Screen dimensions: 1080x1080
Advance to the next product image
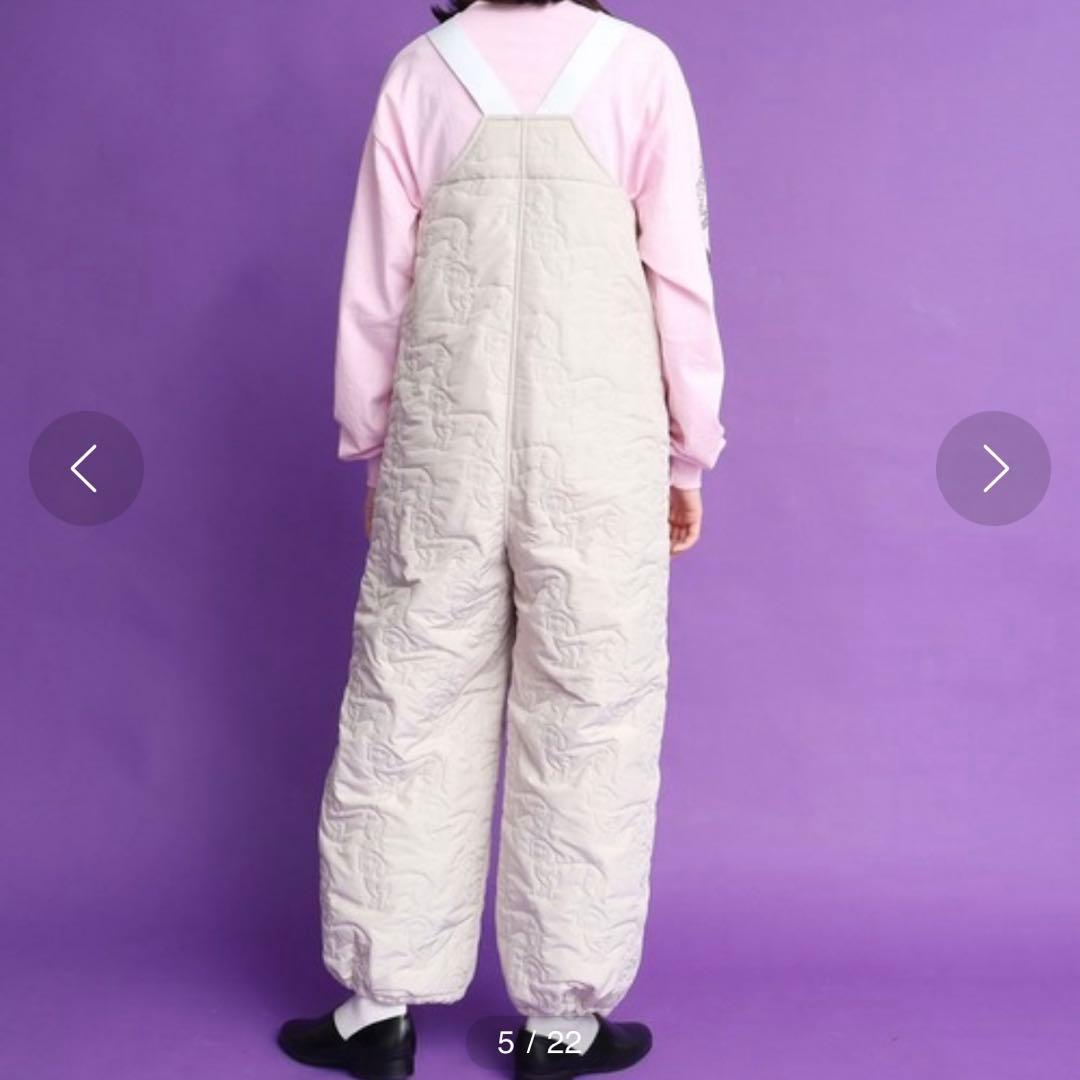993,468
